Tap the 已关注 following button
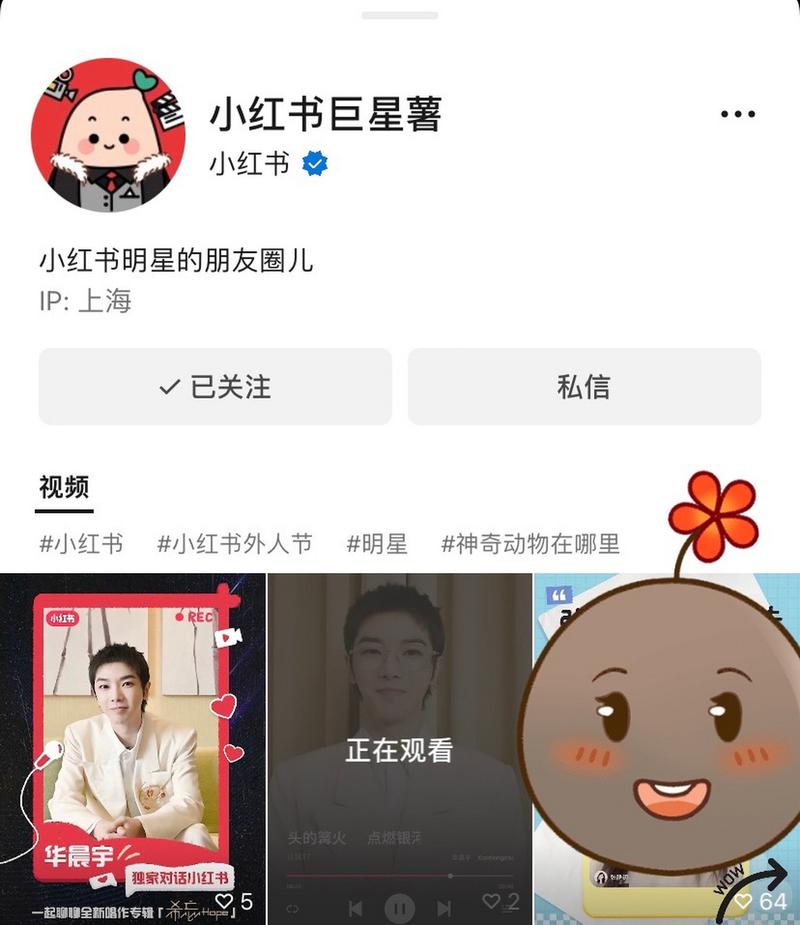 (215, 387)
